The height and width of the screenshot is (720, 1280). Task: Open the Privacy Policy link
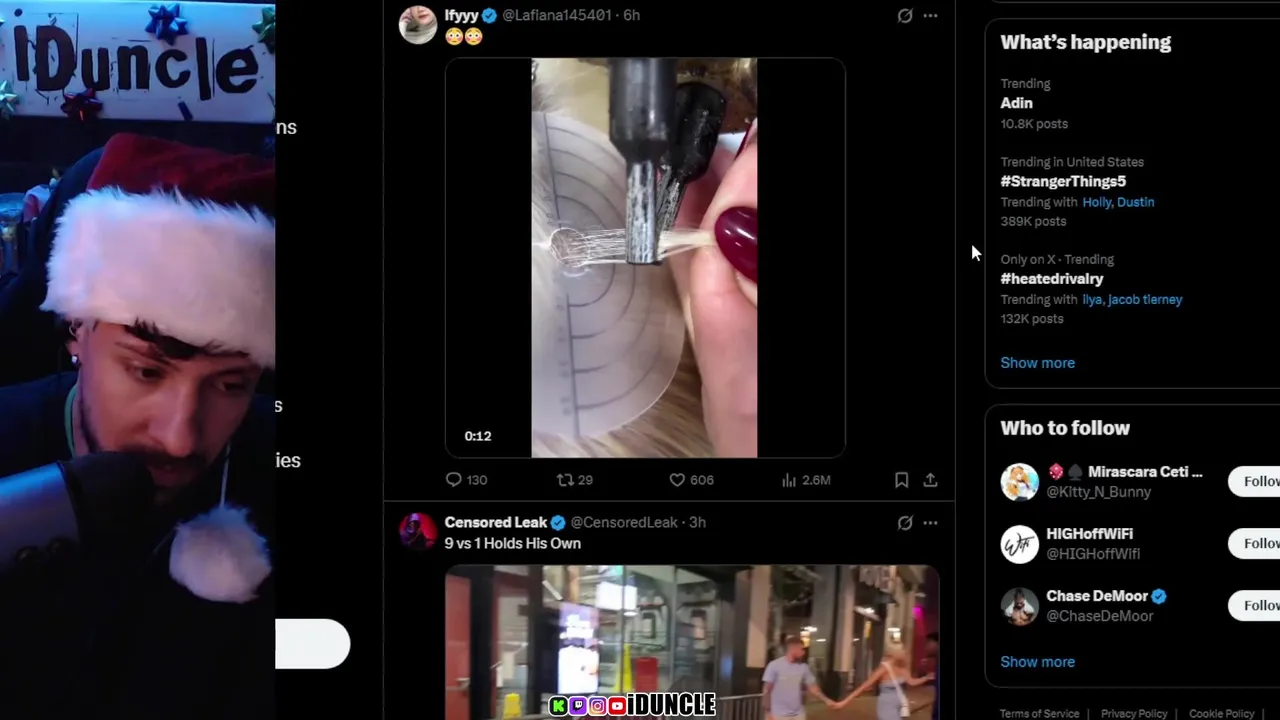point(1133,713)
